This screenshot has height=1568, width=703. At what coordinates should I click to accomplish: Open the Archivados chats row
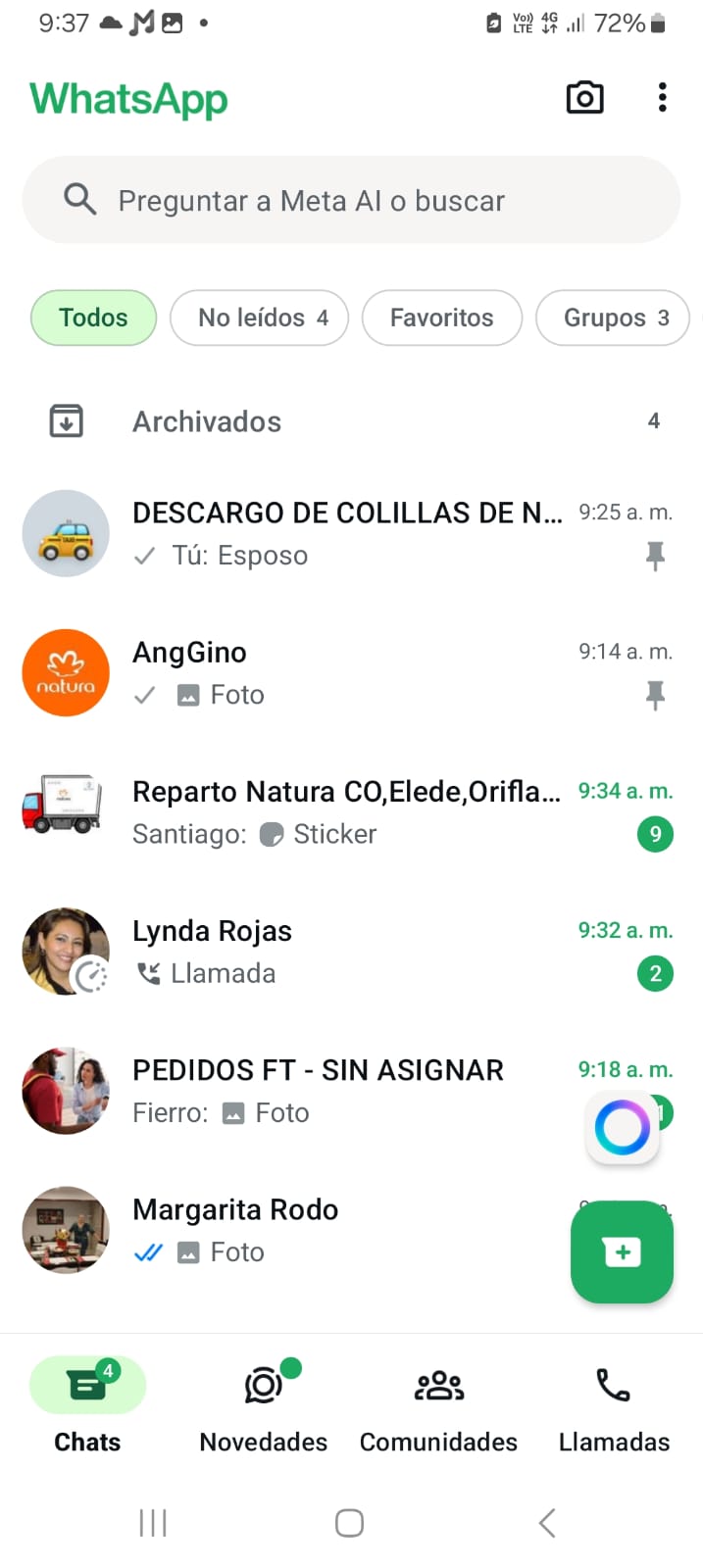(x=351, y=421)
